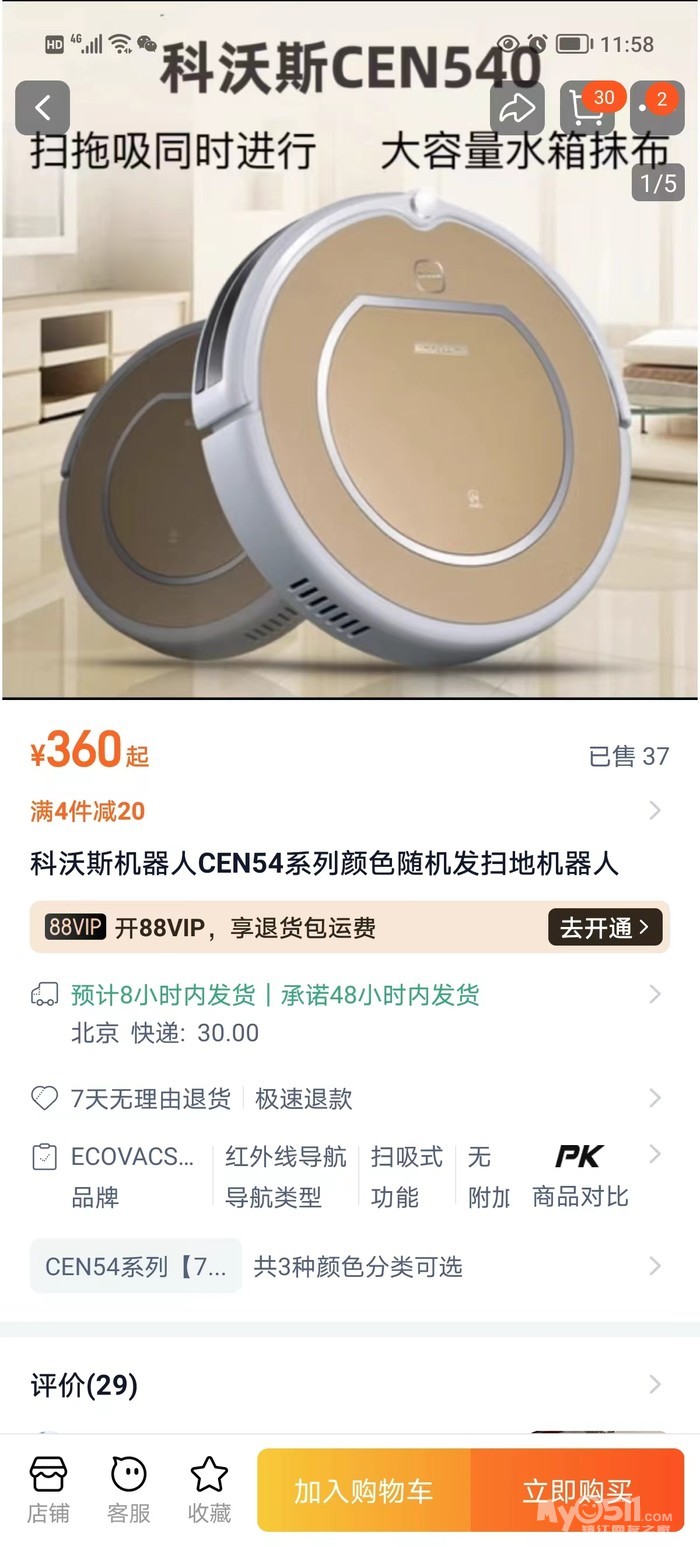The image size is (700, 1547).
Task: Open the shopping cart with 30 items
Action: [588, 108]
